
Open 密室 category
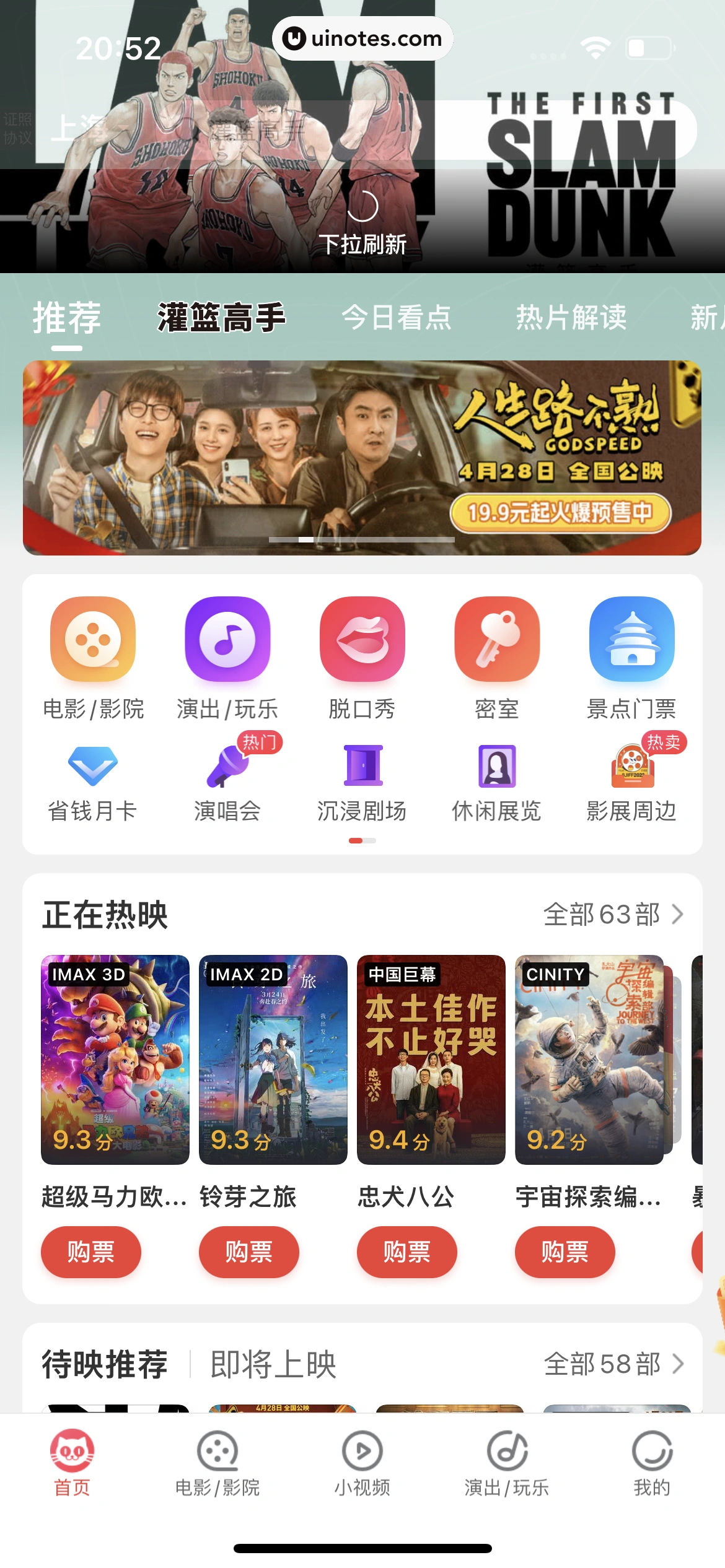click(x=497, y=639)
